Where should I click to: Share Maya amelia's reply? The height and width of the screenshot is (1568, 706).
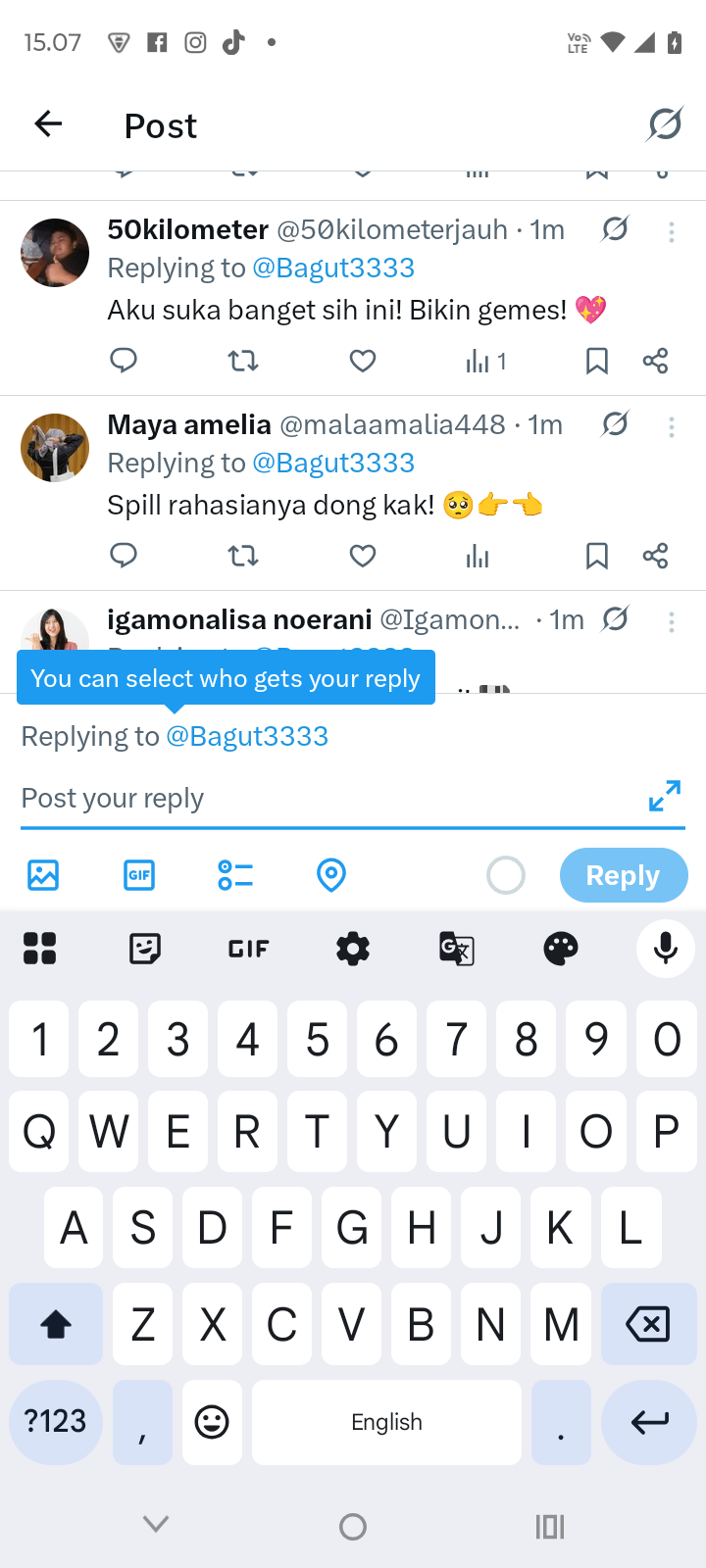[x=655, y=557]
